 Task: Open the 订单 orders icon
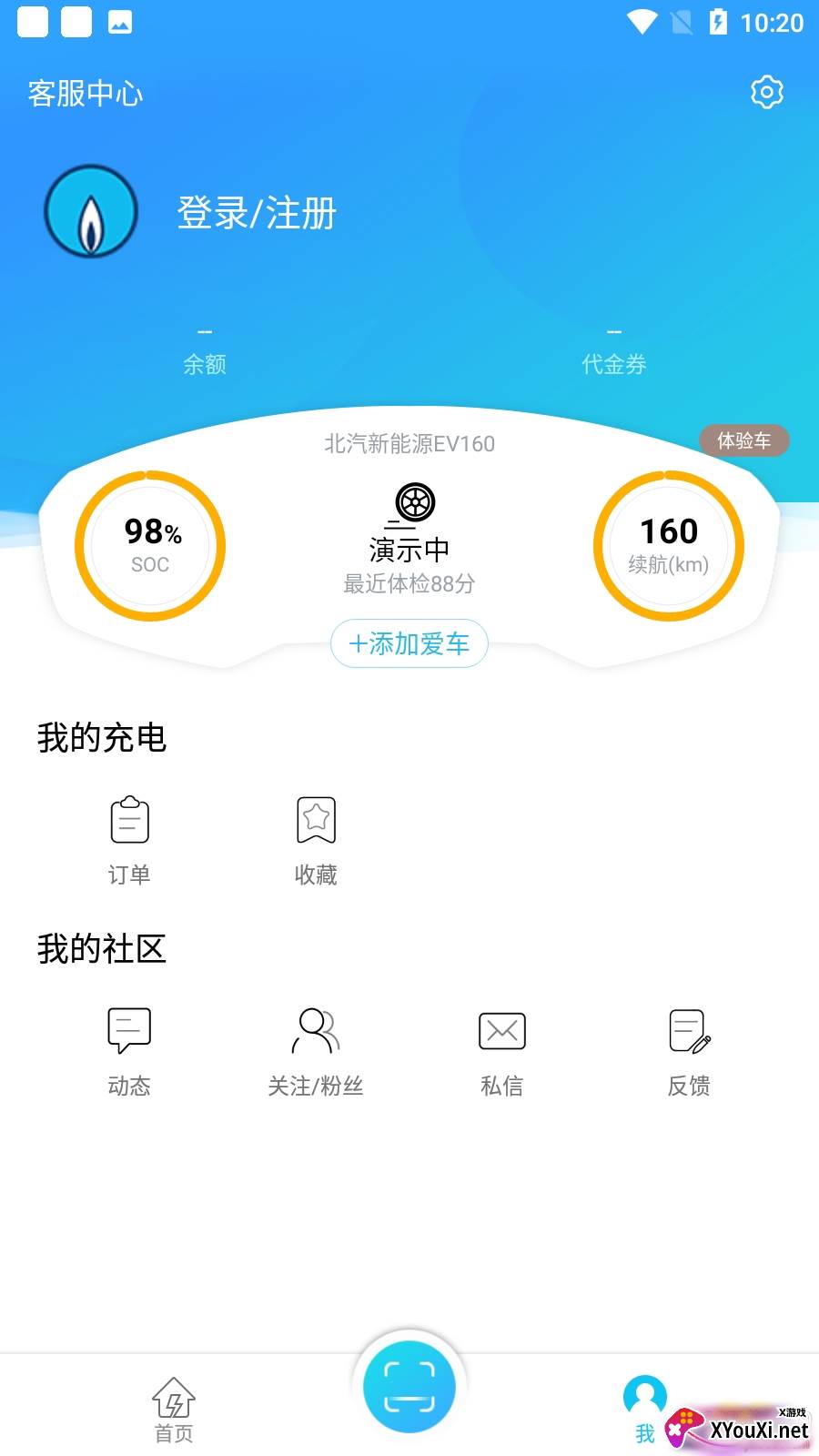[127, 837]
